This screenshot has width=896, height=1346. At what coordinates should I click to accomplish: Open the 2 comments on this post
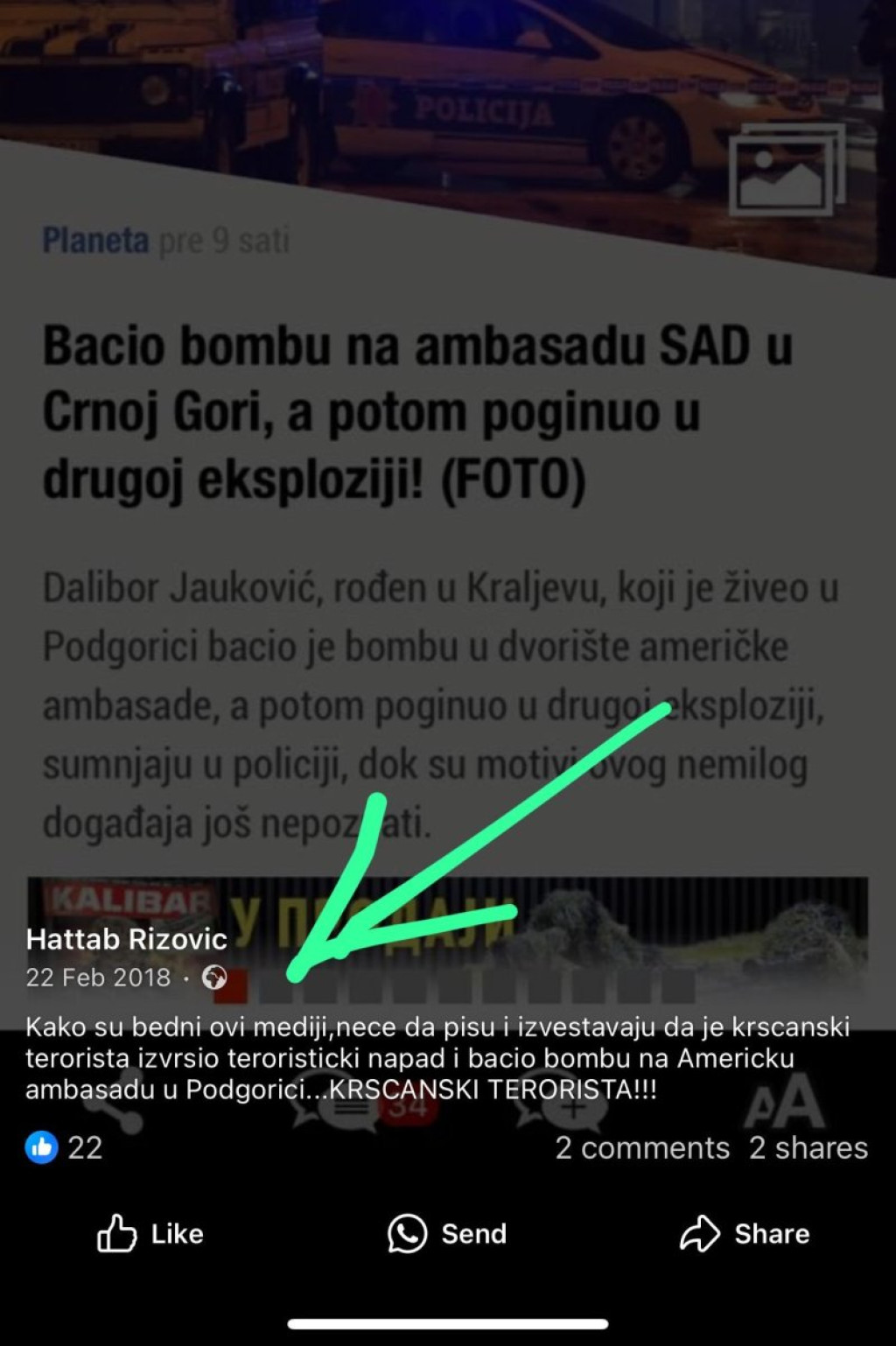(642, 1148)
